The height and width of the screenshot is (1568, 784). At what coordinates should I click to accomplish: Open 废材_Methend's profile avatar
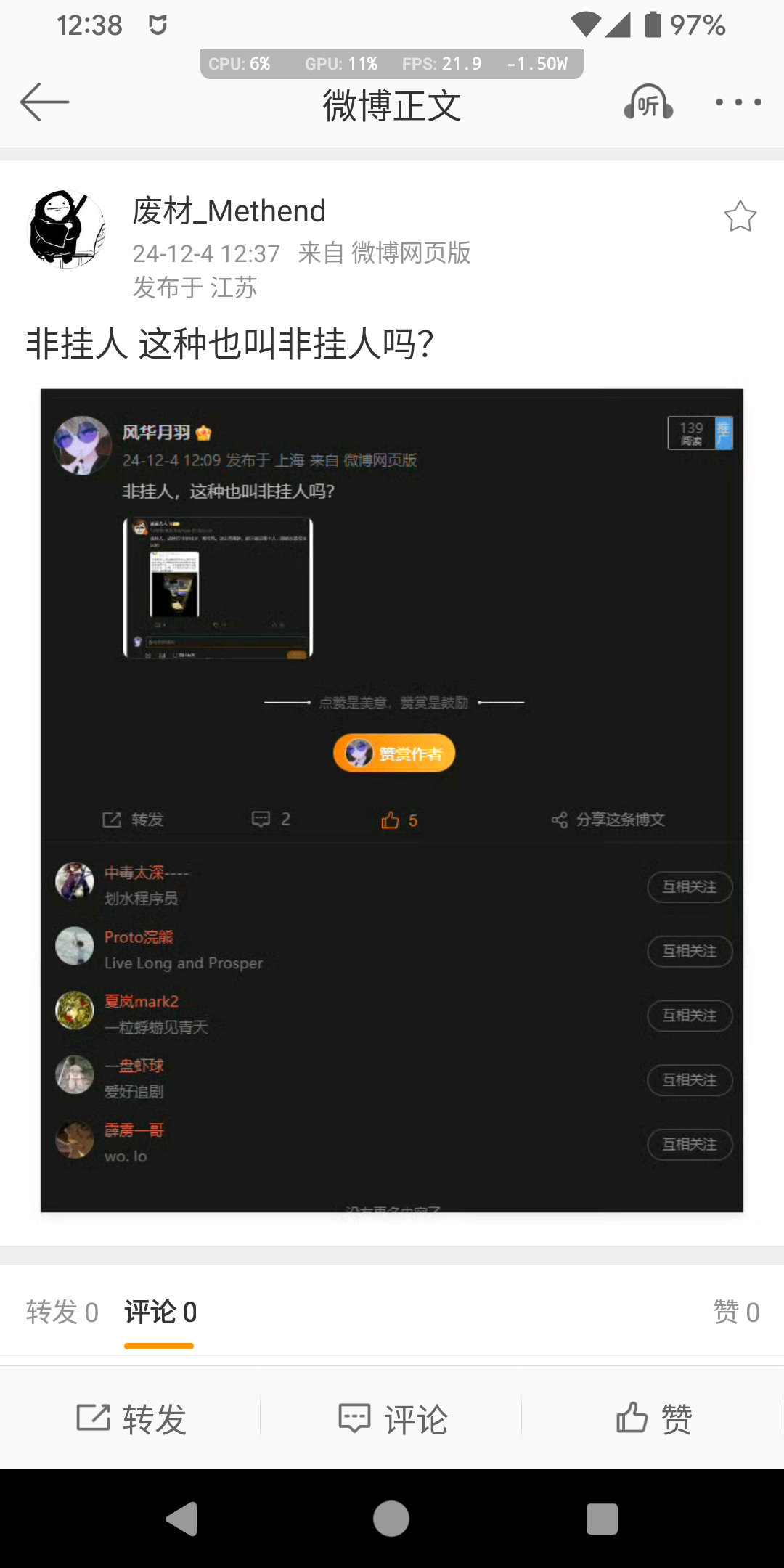66,229
